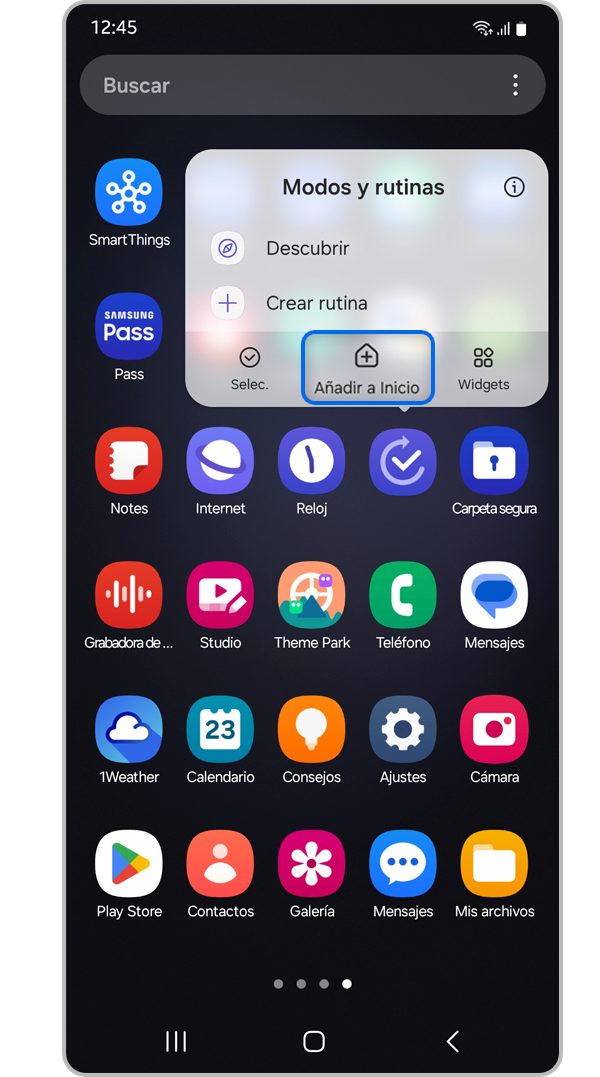
Task: Launch the SmartThings app
Action: coord(129,192)
